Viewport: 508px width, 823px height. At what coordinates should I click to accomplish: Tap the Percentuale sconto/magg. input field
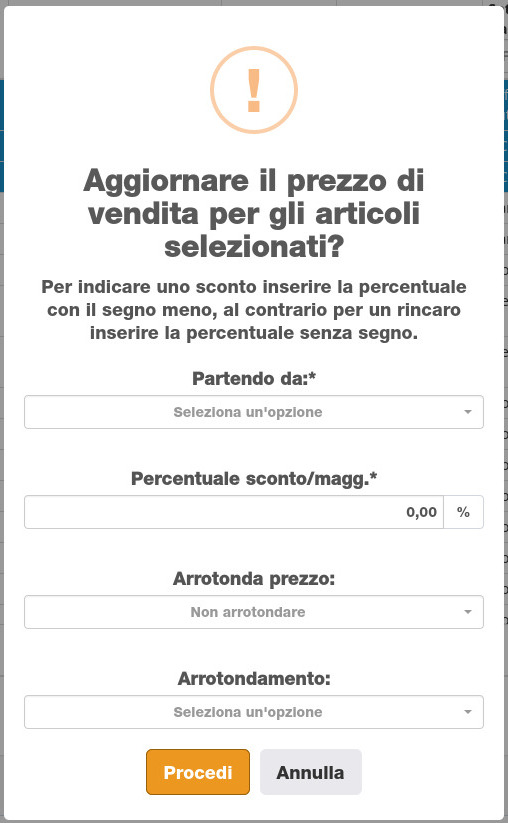click(x=234, y=512)
